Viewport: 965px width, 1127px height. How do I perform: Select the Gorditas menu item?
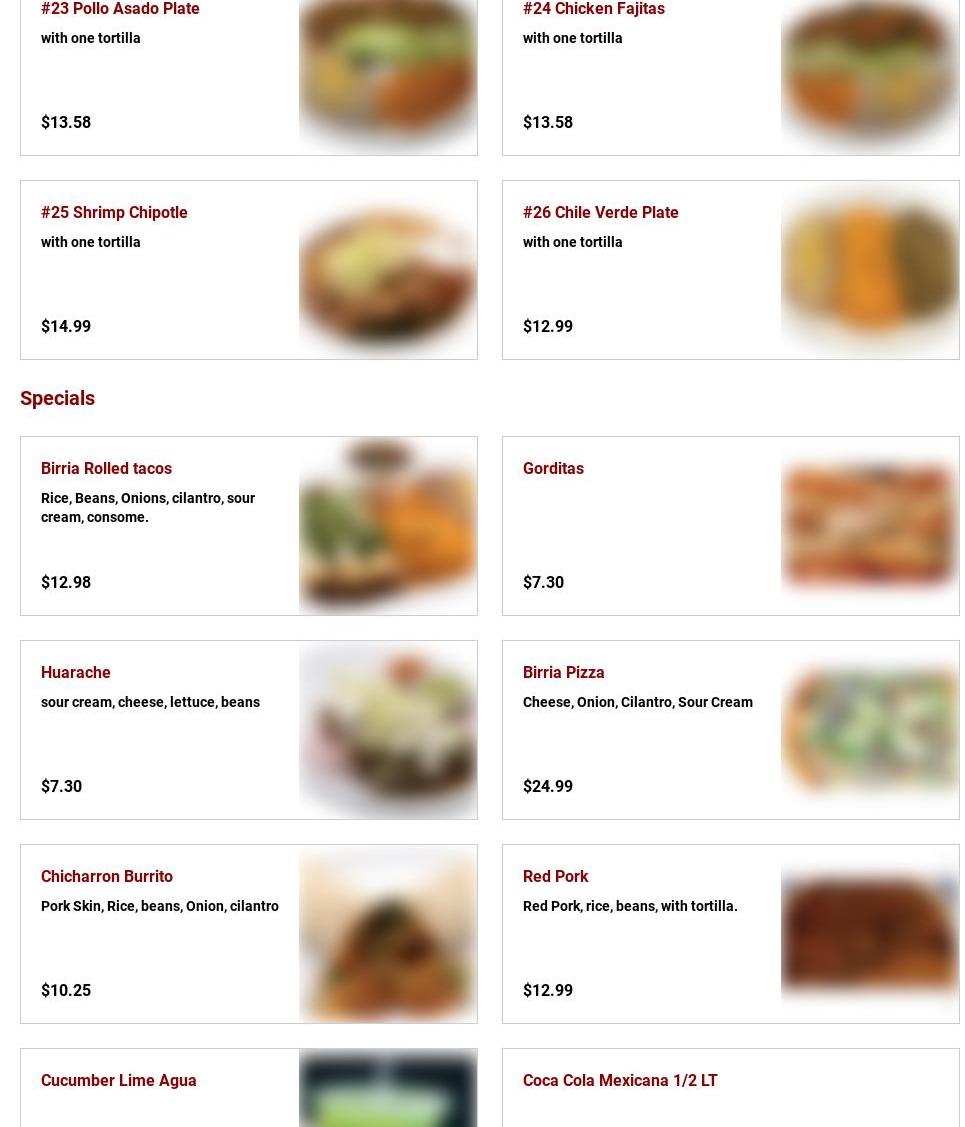coord(553,469)
